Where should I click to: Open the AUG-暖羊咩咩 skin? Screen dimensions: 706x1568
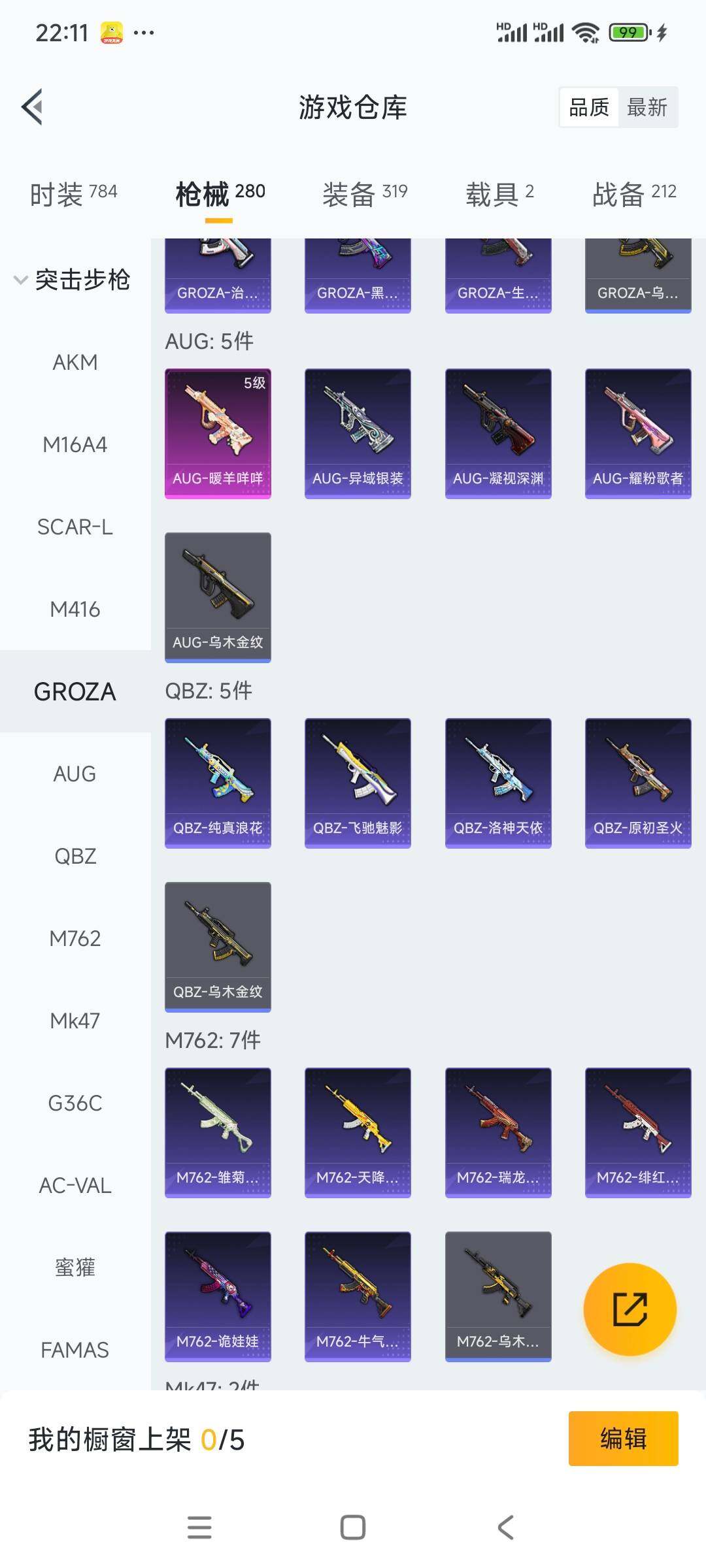click(x=218, y=433)
